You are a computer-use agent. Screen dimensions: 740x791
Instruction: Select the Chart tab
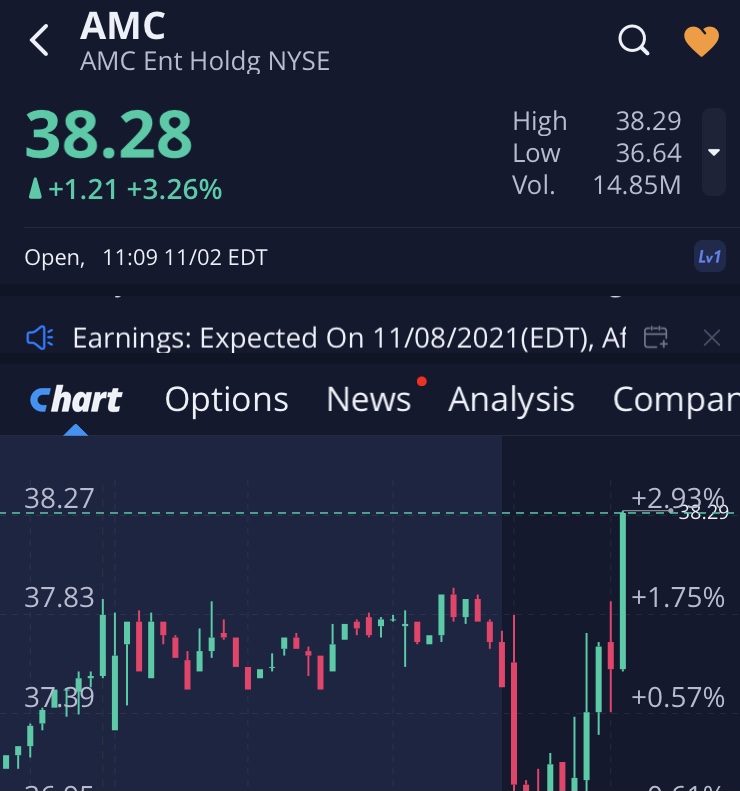coord(76,399)
